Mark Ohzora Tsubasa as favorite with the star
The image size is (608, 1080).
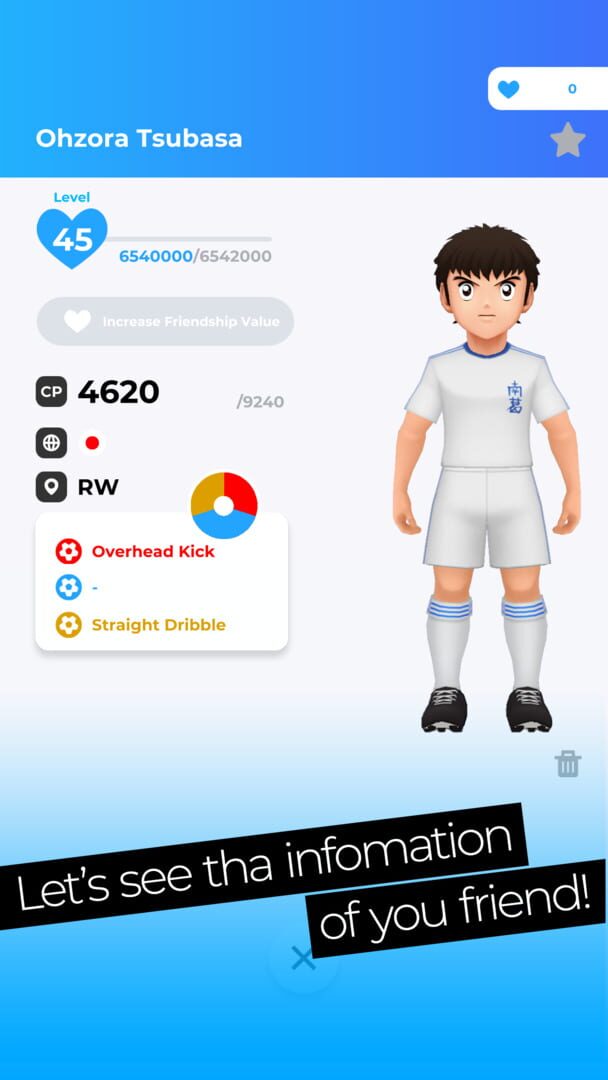click(567, 140)
